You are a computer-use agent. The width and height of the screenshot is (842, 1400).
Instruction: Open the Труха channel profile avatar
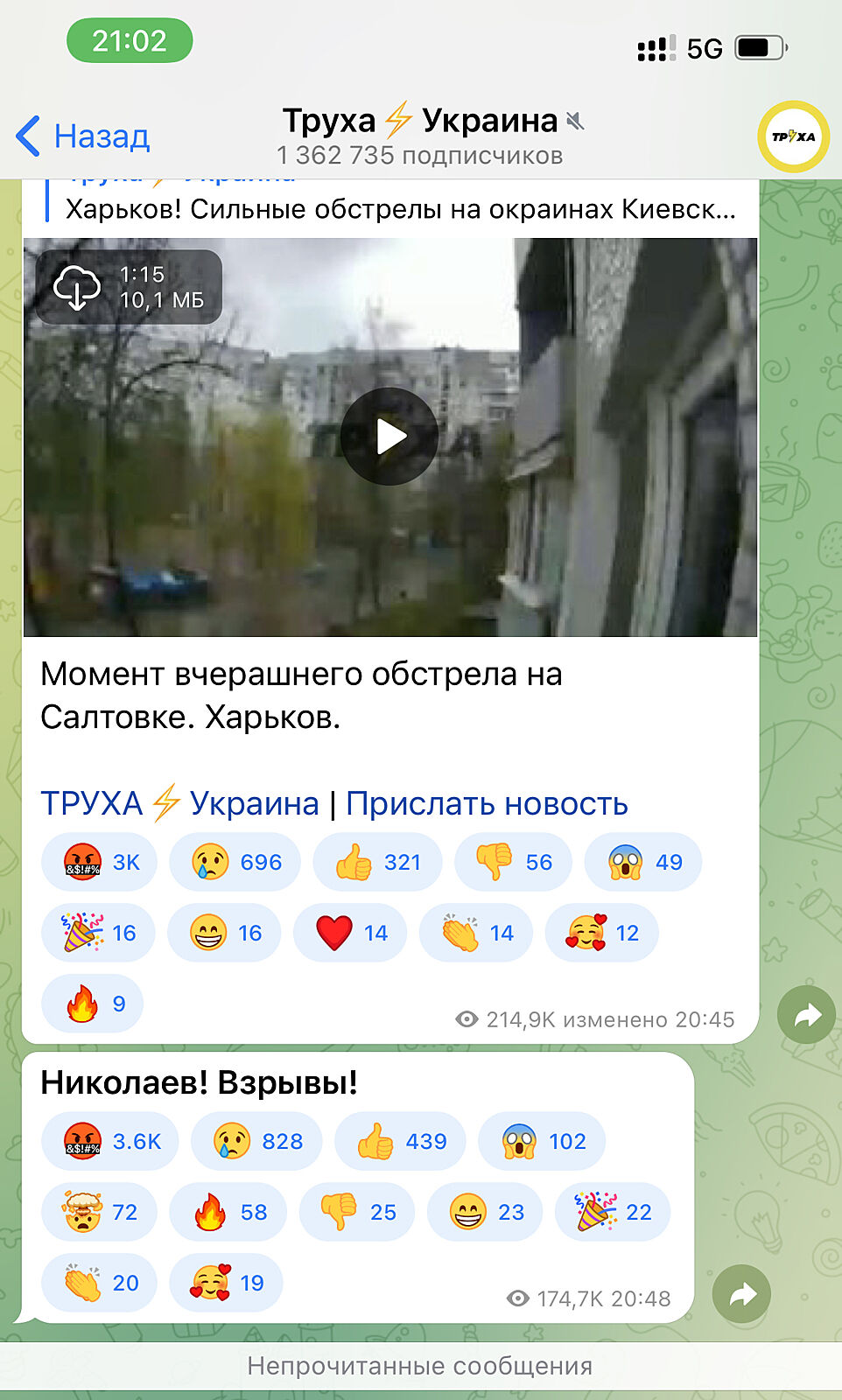point(793,136)
